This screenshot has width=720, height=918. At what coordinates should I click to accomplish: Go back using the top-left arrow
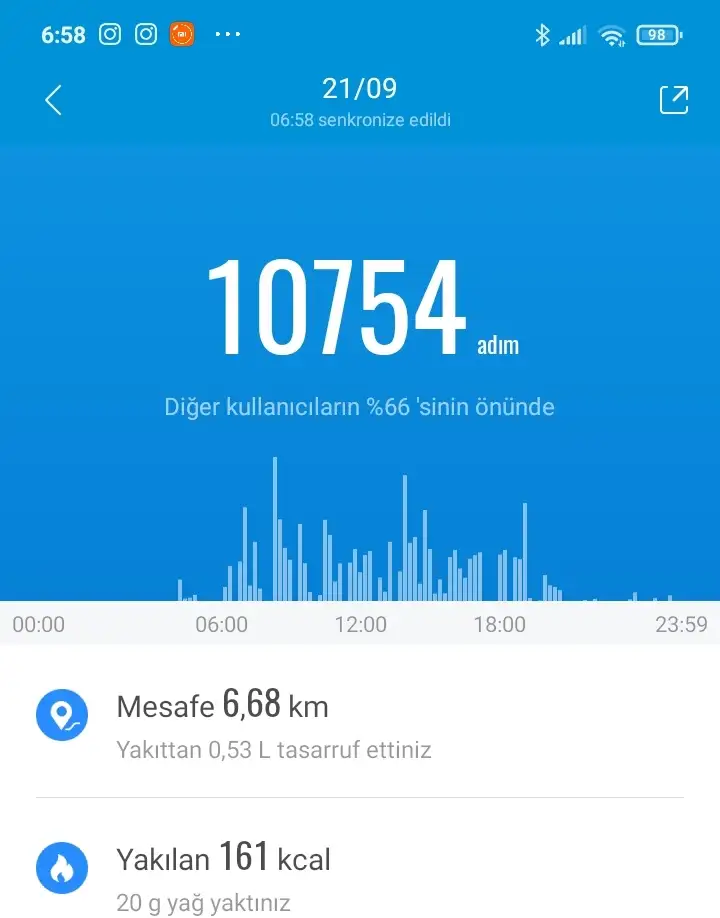[54, 100]
